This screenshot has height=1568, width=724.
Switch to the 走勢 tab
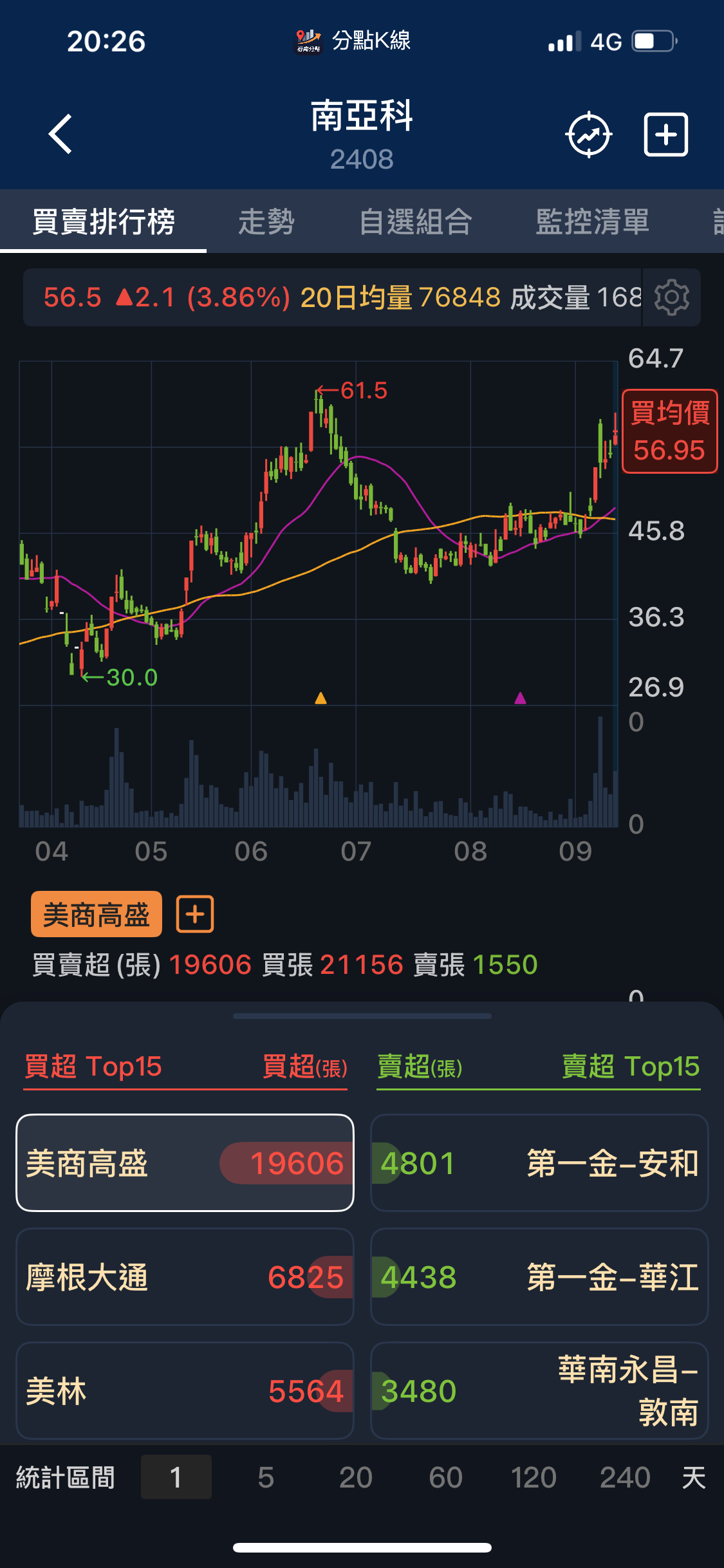266,222
